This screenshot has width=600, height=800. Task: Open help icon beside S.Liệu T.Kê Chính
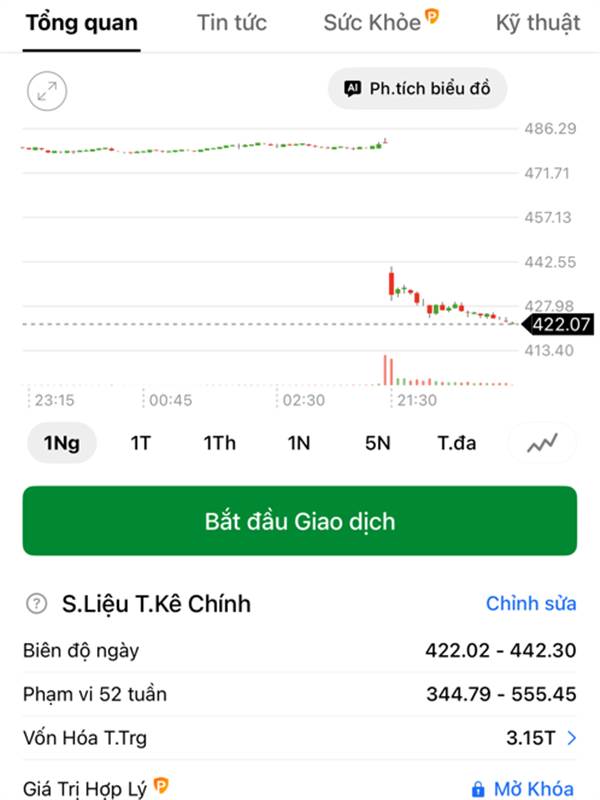pyautogui.click(x=36, y=604)
